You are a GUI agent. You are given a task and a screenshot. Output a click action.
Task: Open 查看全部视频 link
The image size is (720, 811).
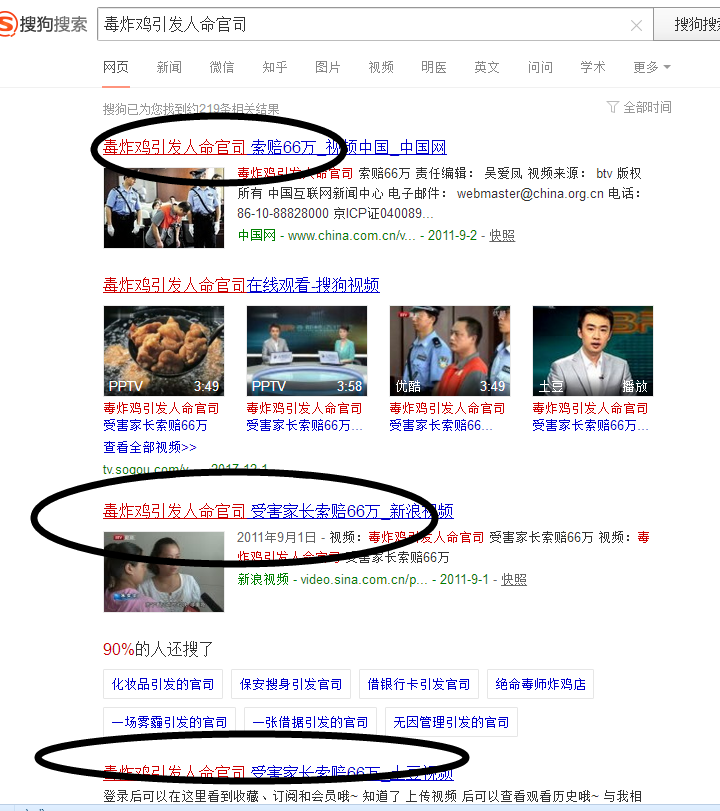pyautogui.click(x=150, y=447)
